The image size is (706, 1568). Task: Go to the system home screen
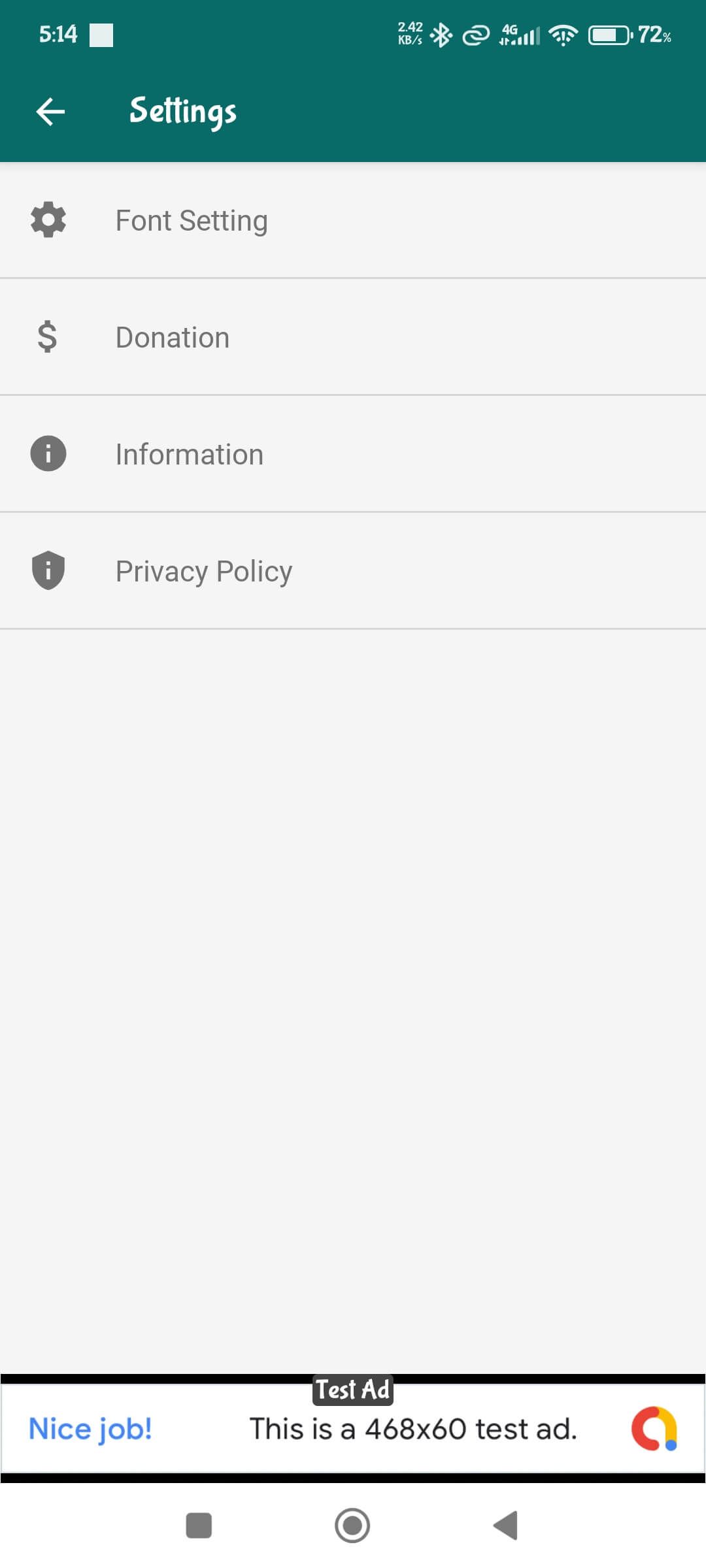click(x=352, y=1526)
